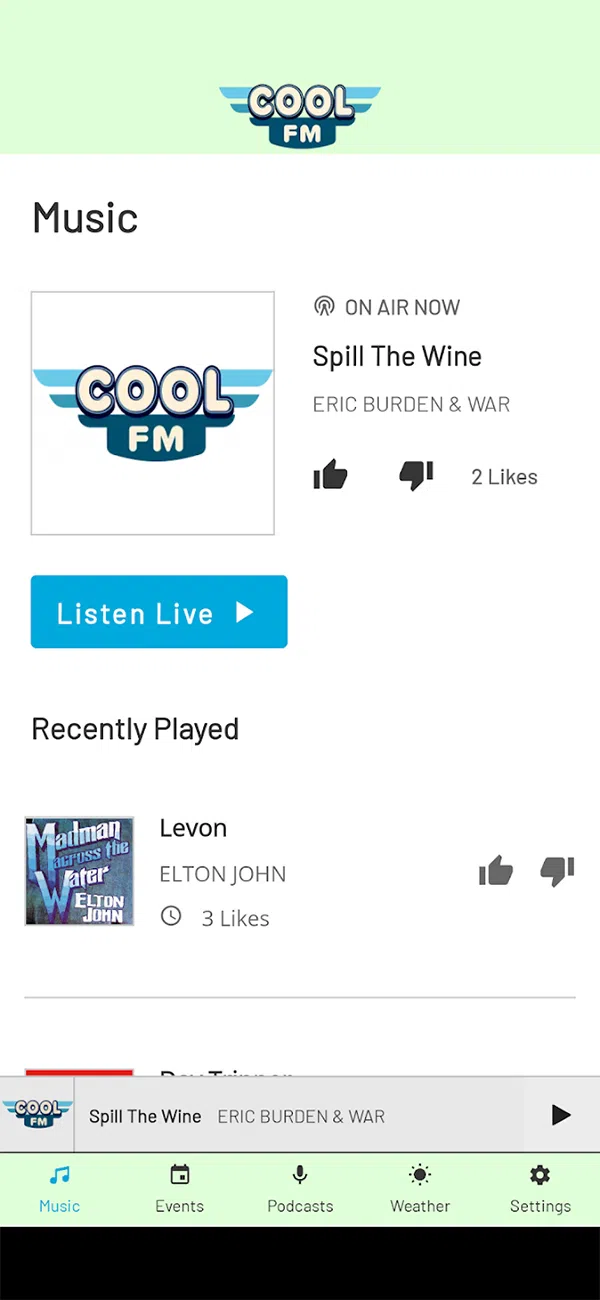Go to the Weather tab
This screenshot has width=600, height=1300.
coord(420,1188)
